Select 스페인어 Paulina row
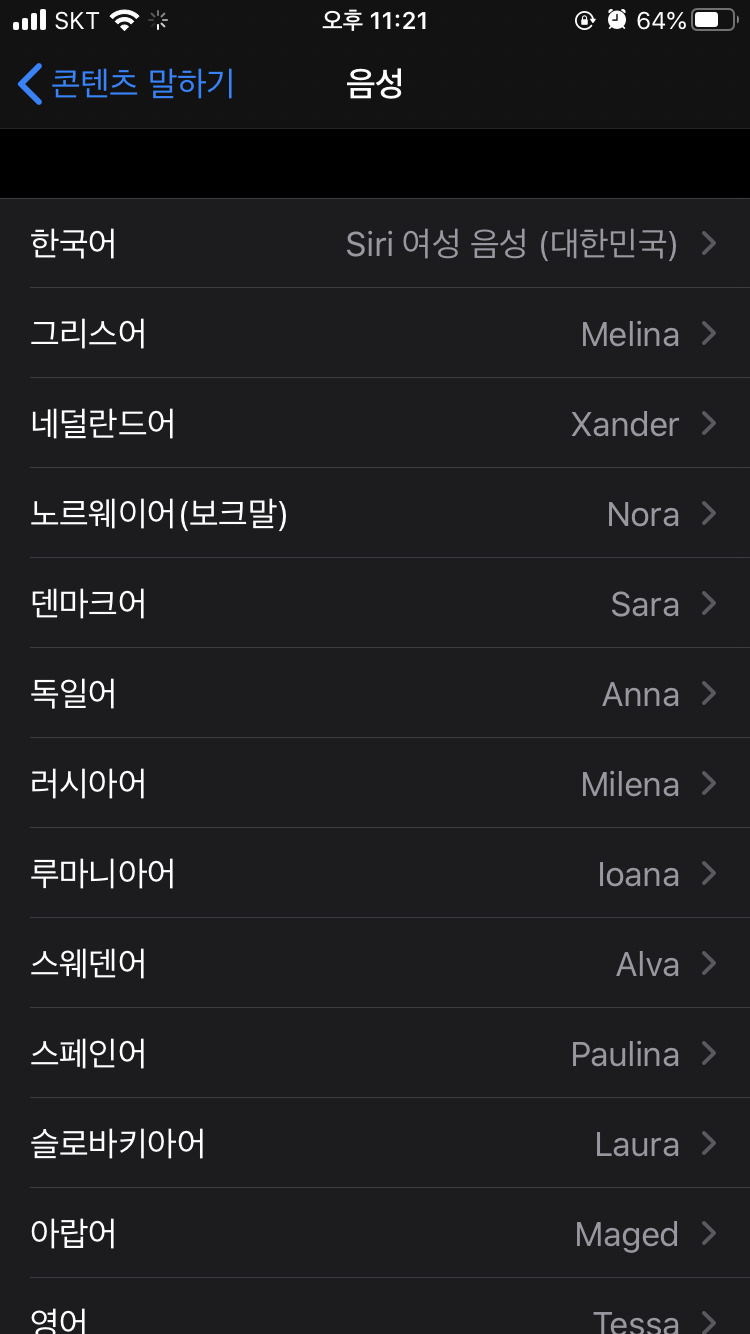This screenshot has width=750, height=1334. tap(375, 1053)
